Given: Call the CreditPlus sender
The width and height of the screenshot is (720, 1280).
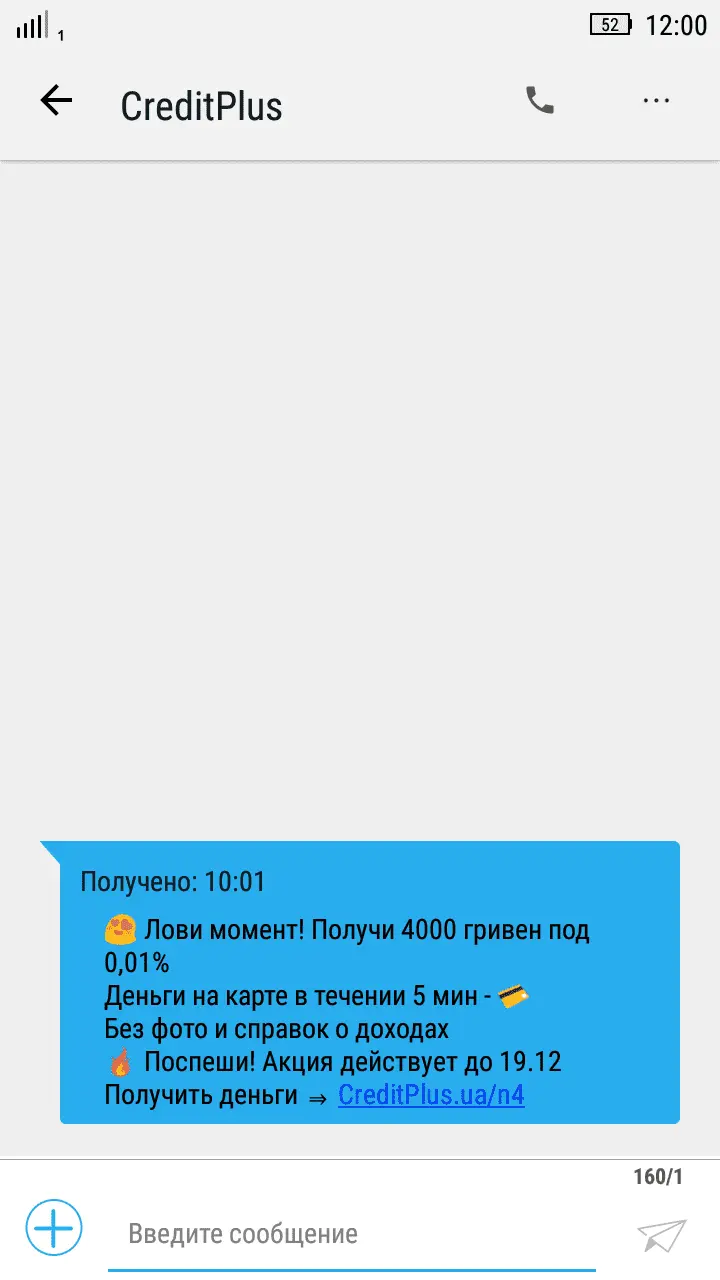Looking at the screenshot, I should tap(540, 100).
